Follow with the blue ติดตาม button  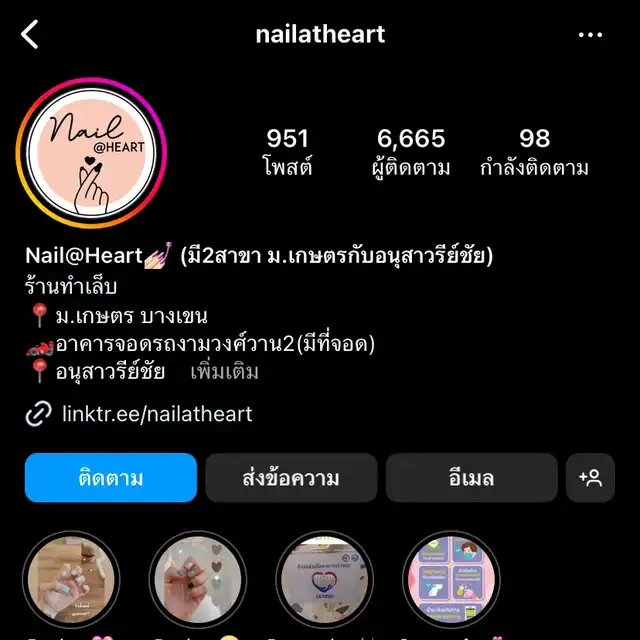(111, 478)
